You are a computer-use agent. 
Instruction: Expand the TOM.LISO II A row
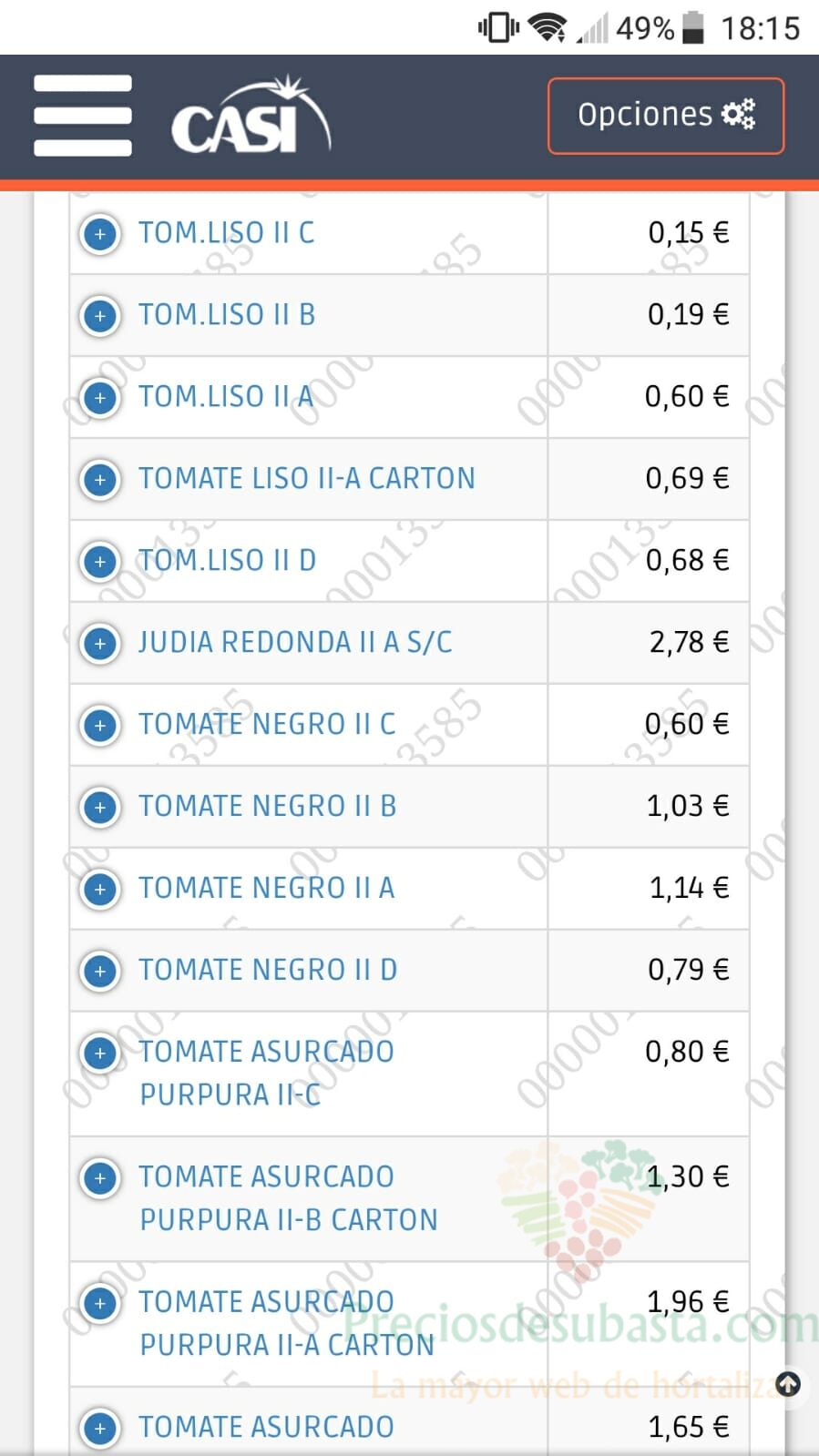[100, 398]
